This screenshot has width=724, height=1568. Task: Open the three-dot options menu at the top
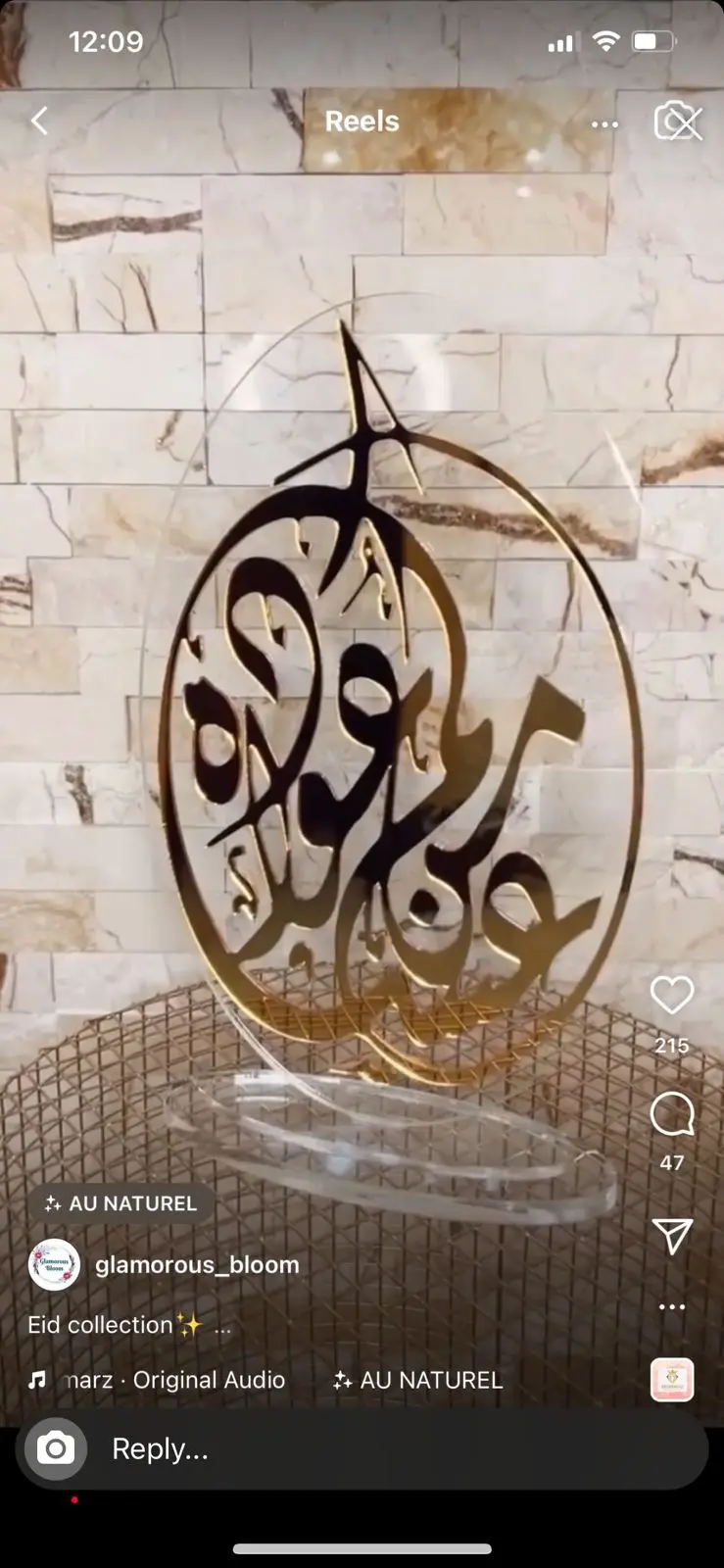(x=604, y=122)
